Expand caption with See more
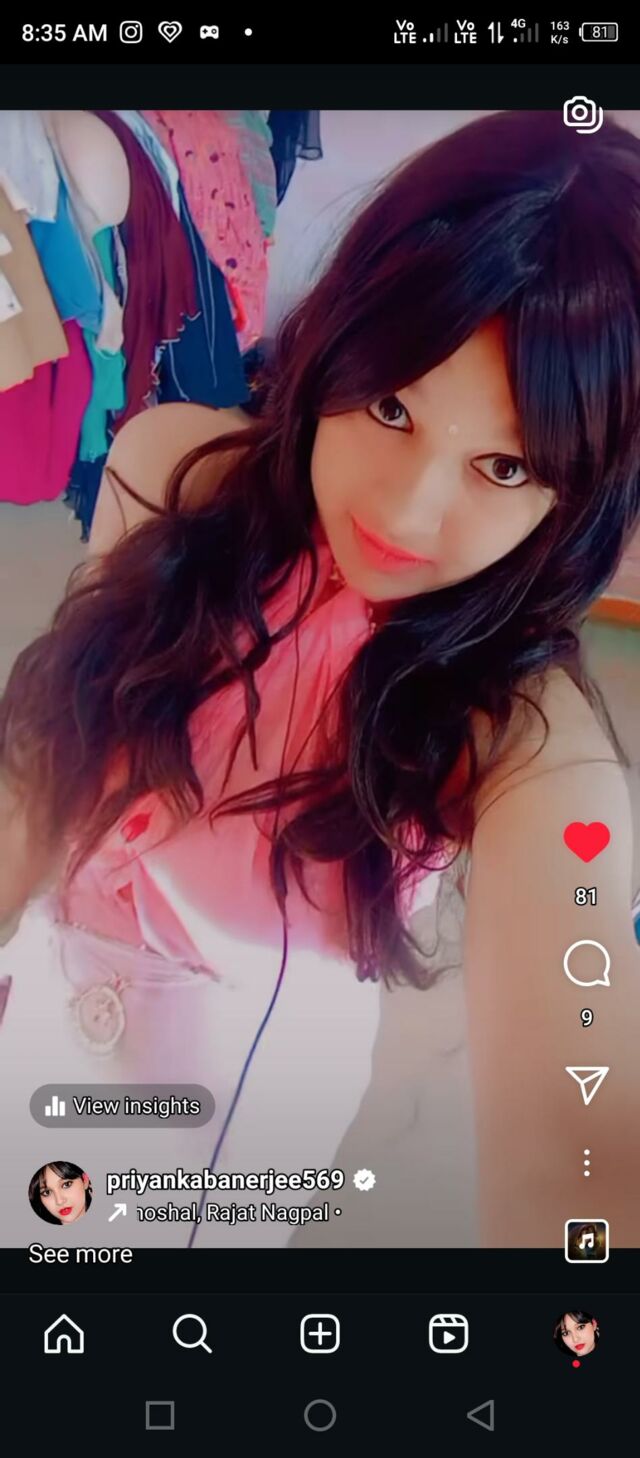This screenshot has height=1458, width=640. (80, 1254)
